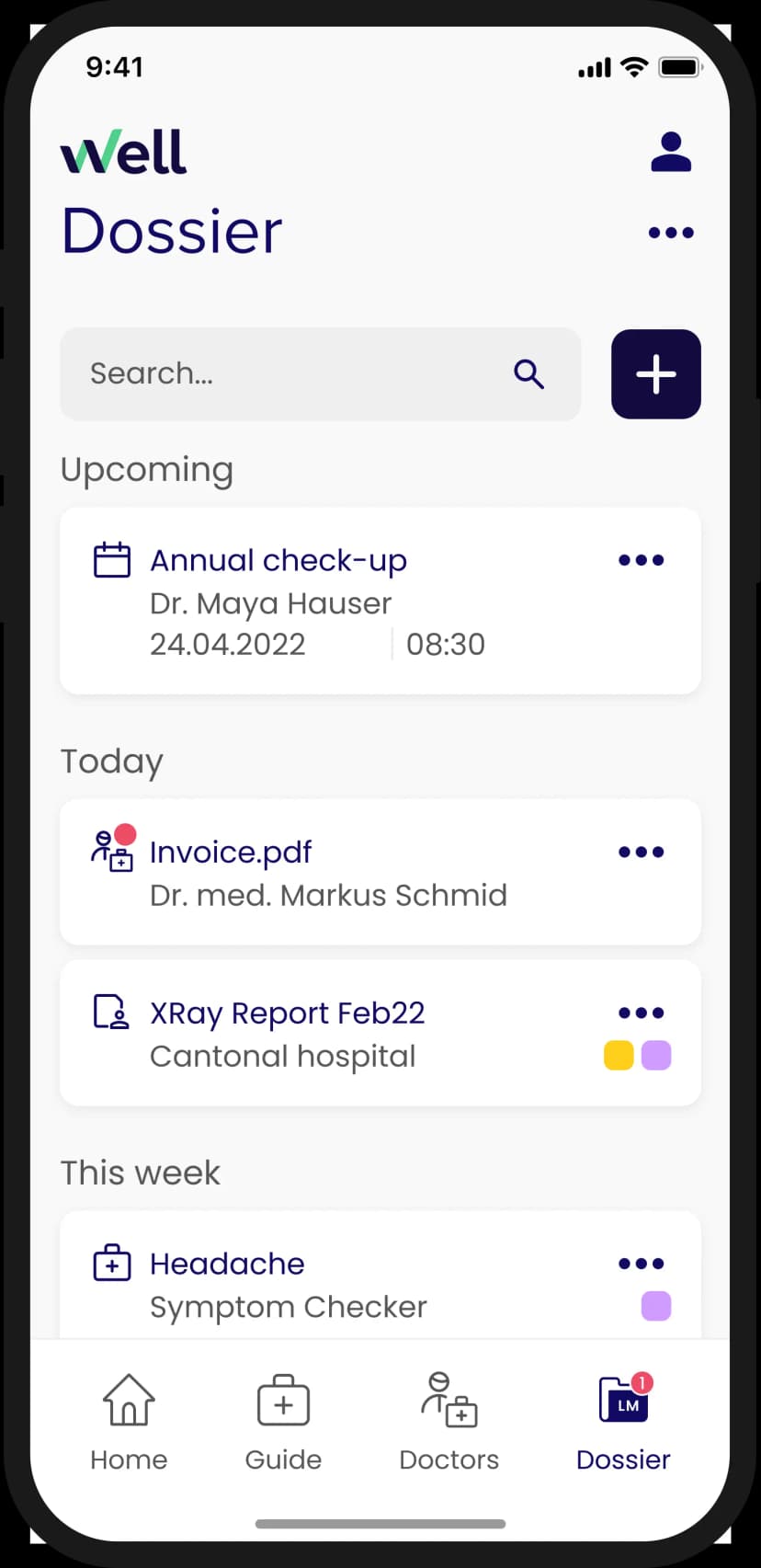
Task: Open more options for Annual check-up
Action: (641, 560)
